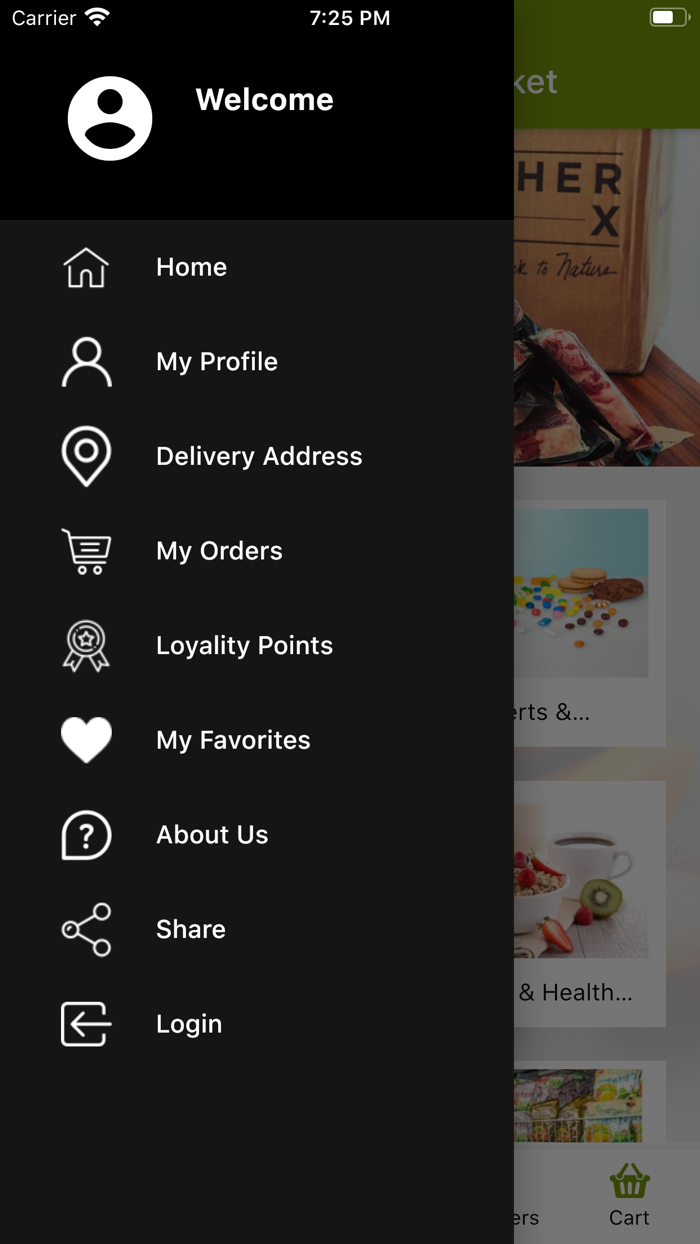Open My Profile
Image resolution: width=700 pixels, height=1244 pixels.
[216, 362]
